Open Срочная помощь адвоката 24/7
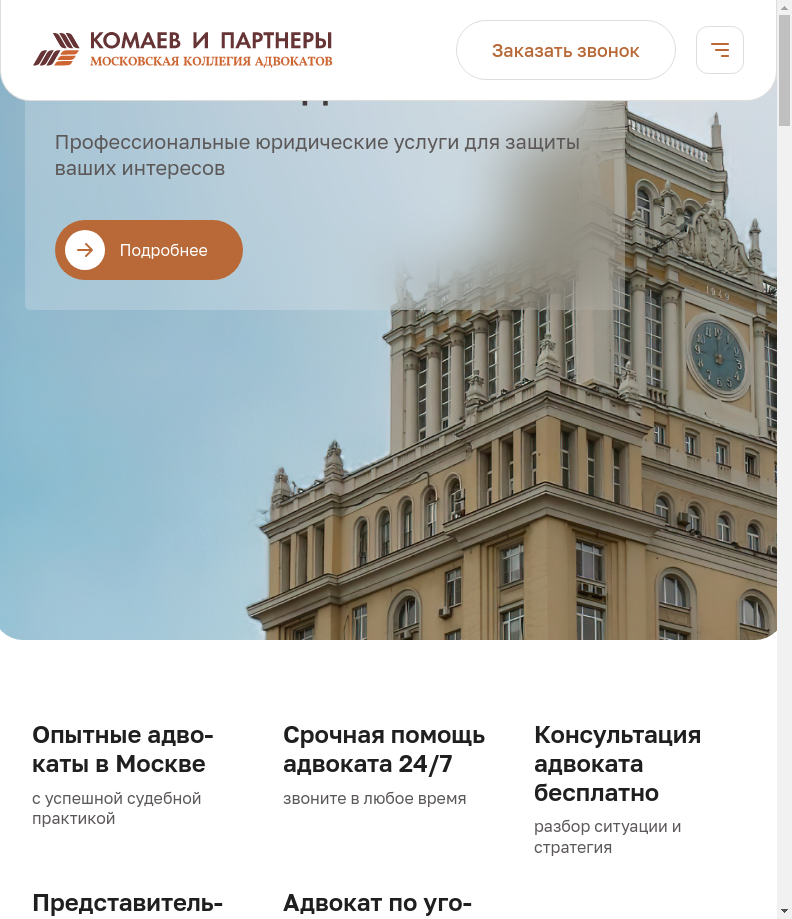This screenshot has height=919, width=792. coord(384,750)
